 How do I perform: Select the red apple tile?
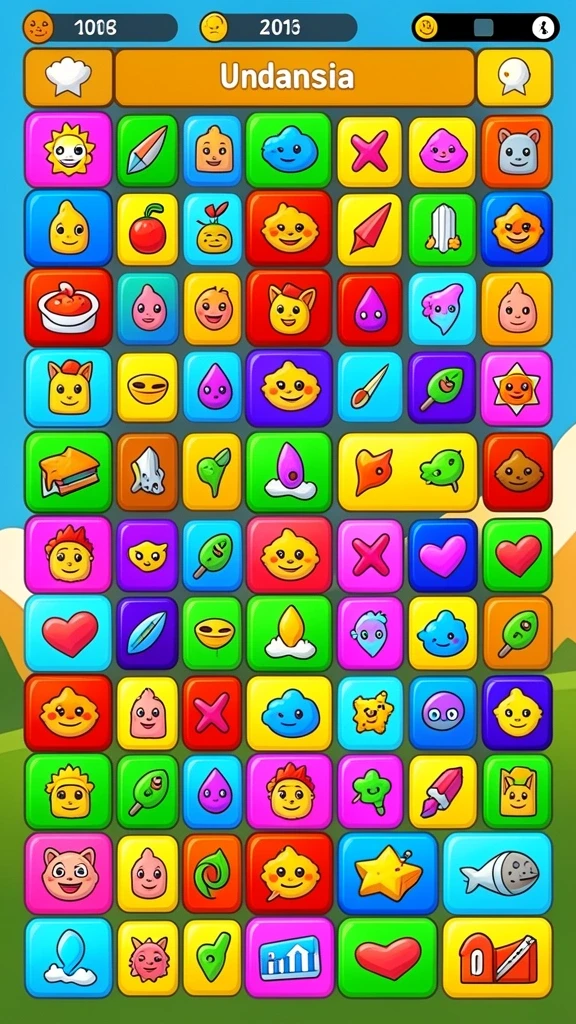click(147, 229)
